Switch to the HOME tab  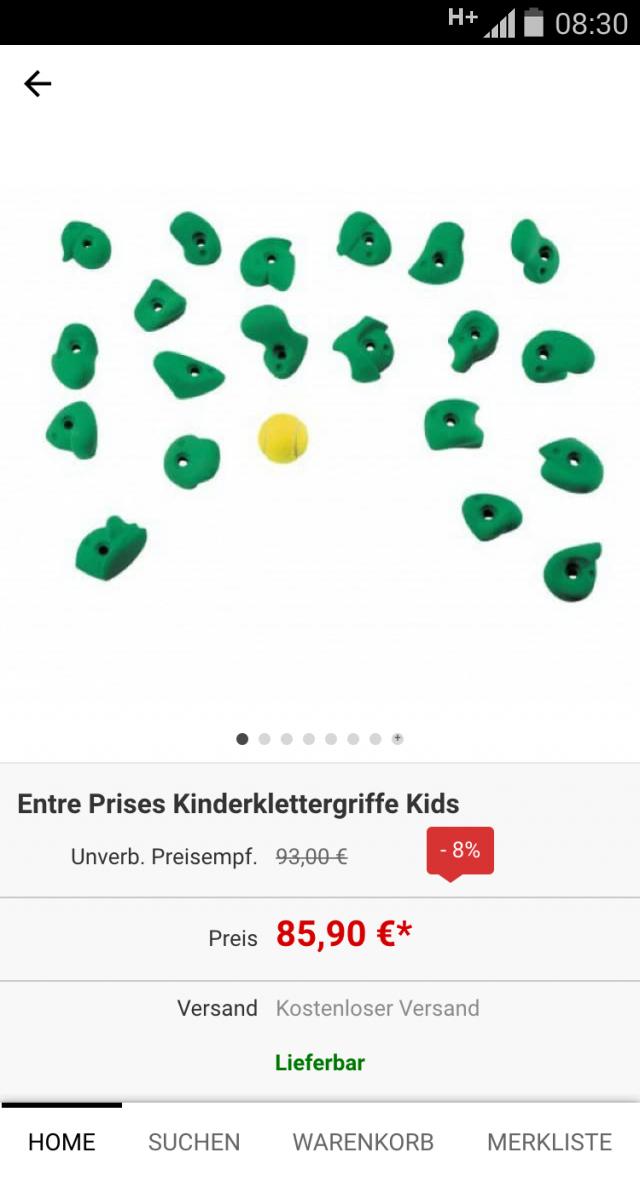point(62,1142)
